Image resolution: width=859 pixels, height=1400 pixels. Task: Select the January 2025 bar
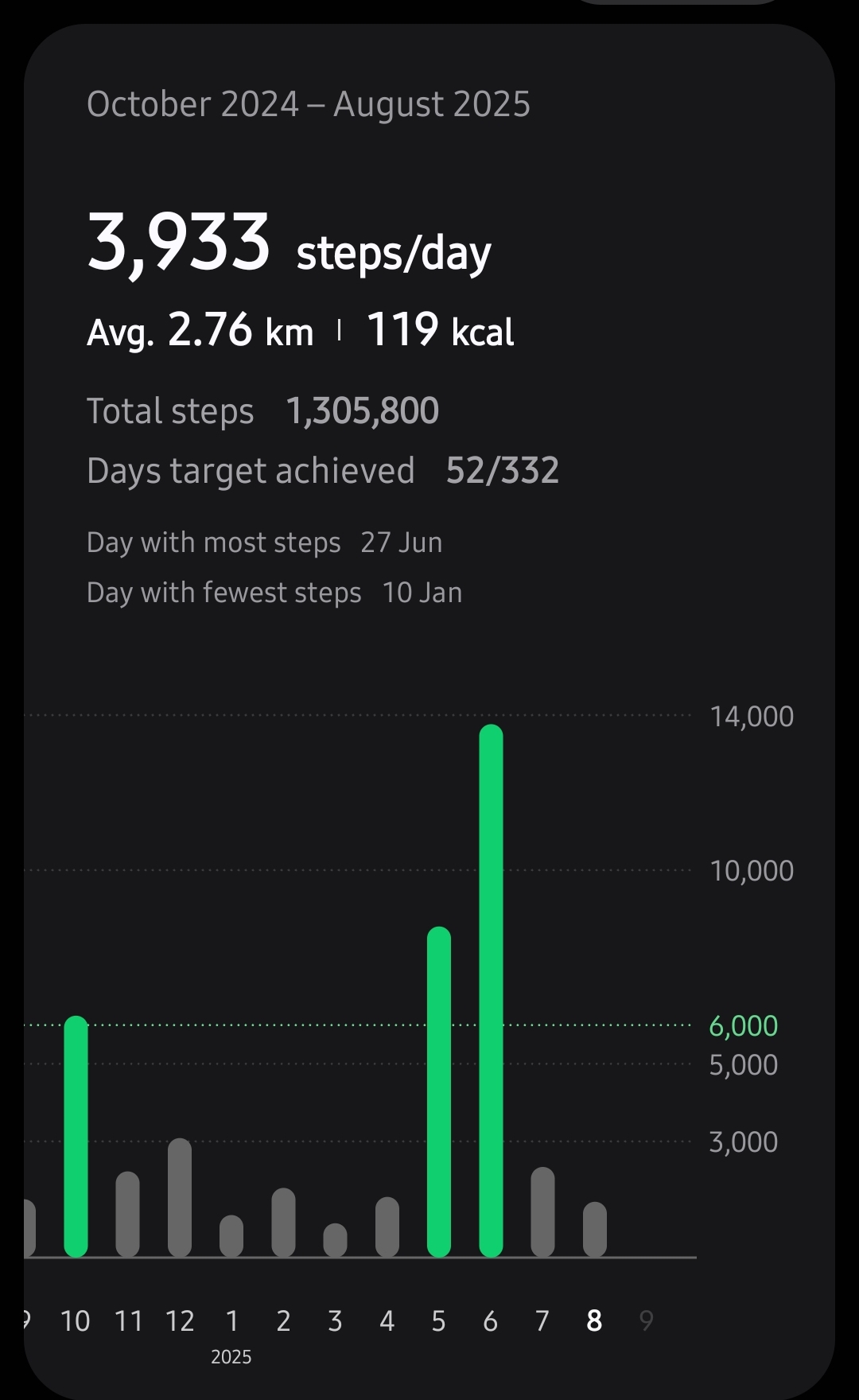tap(231, 1236)
